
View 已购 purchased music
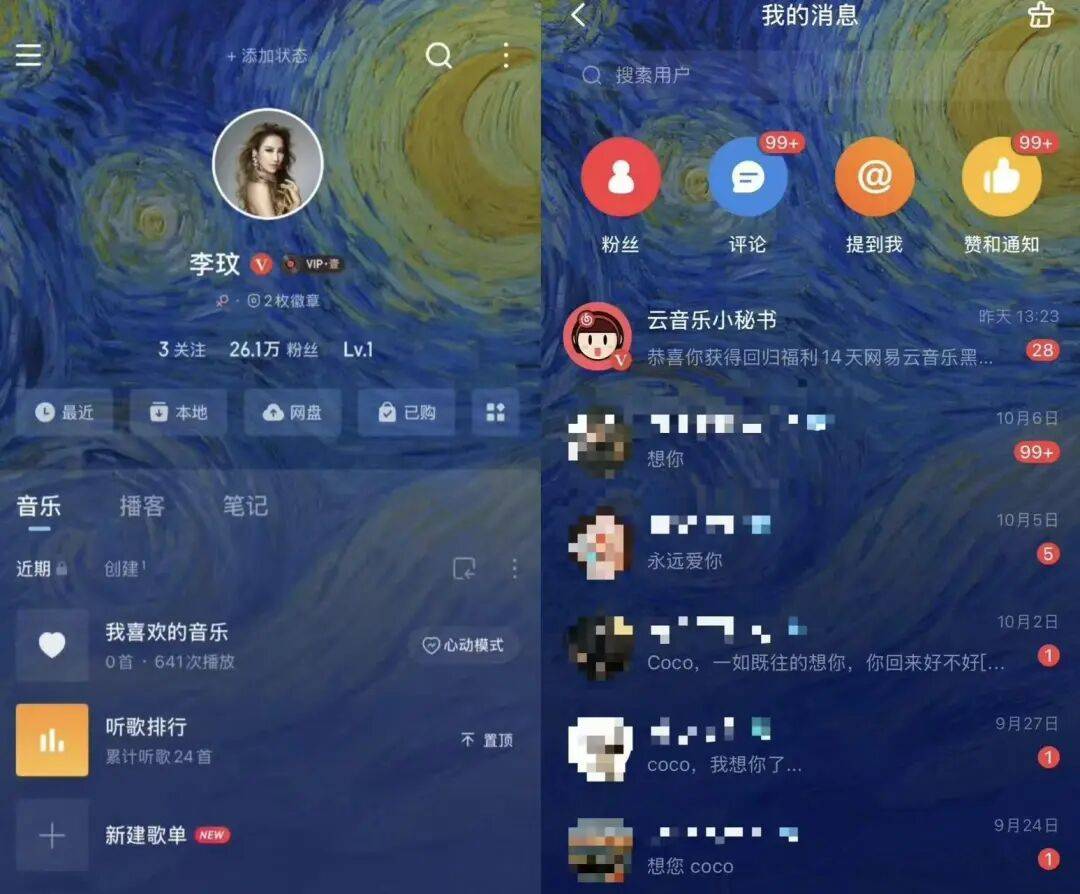coord(406,412)
